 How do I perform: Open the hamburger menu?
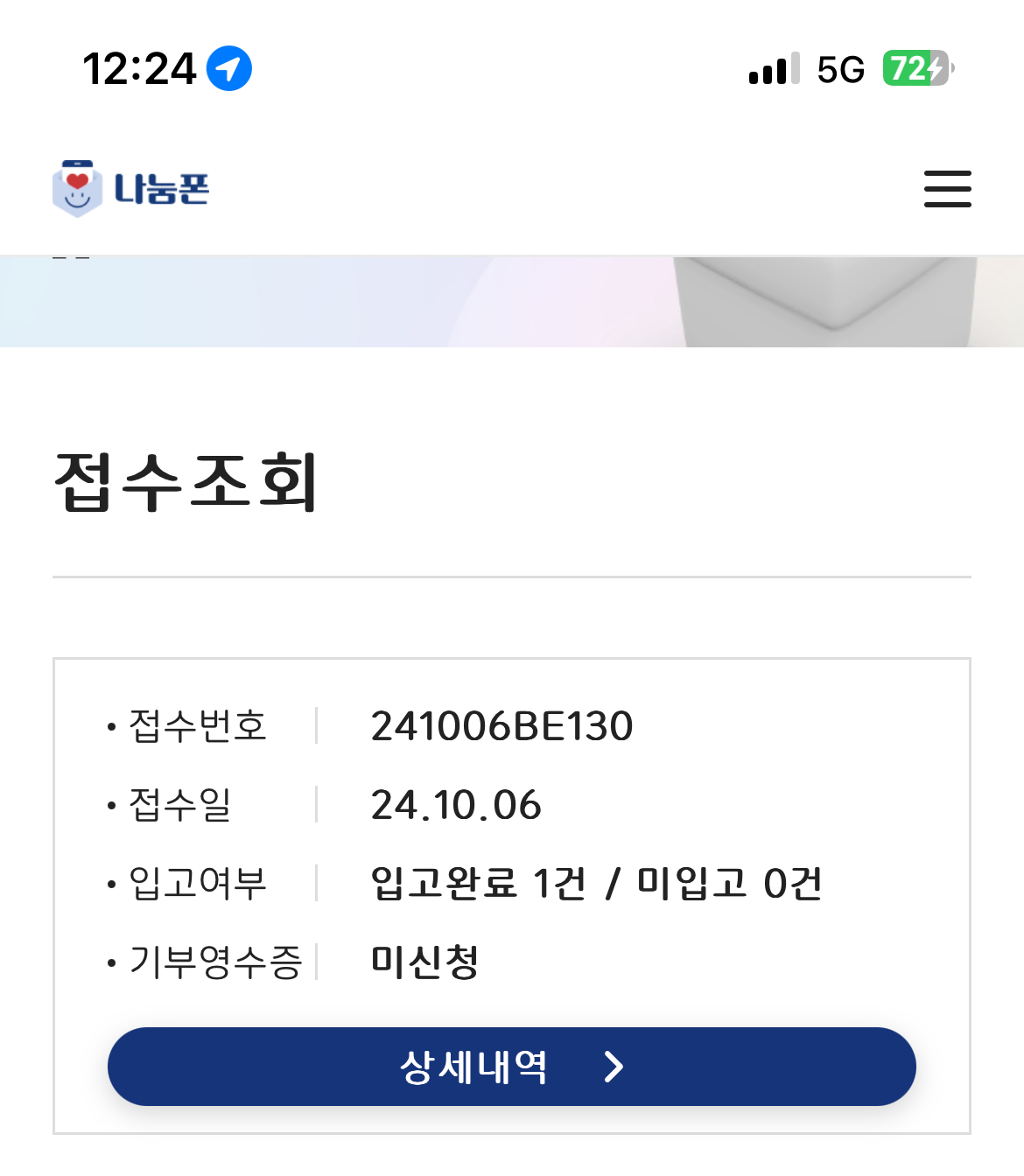tap(948, 189)
